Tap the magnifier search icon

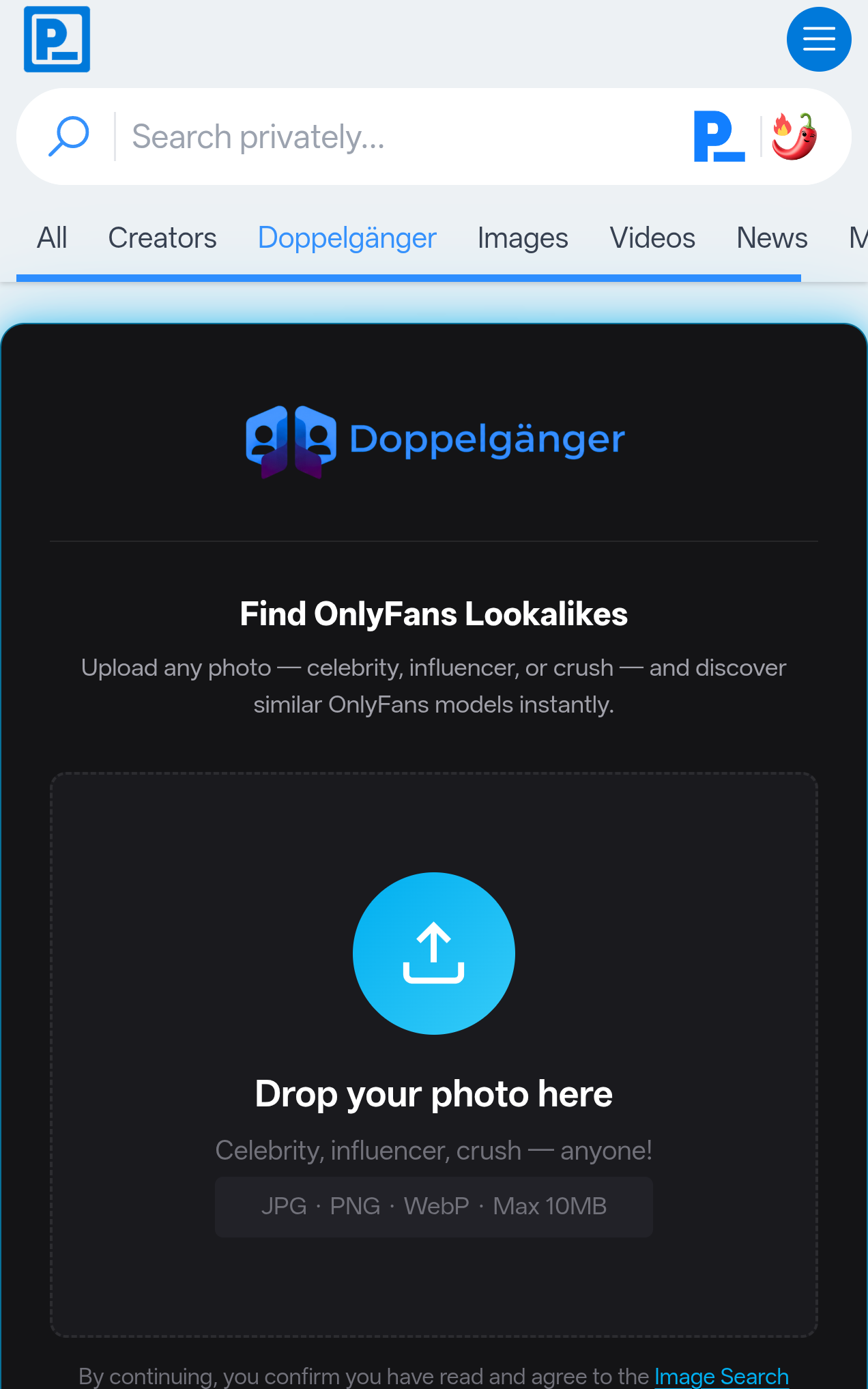(68, 137)
